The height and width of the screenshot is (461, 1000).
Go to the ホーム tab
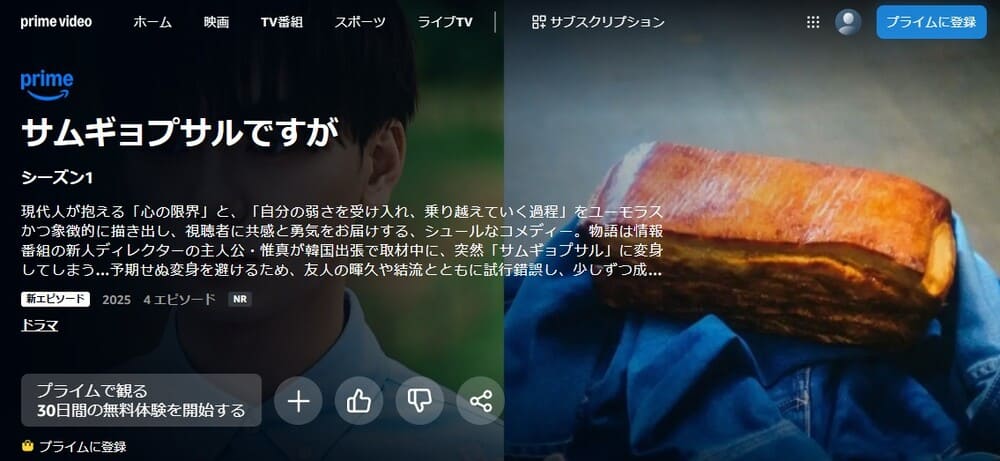[x=153, y=22]
